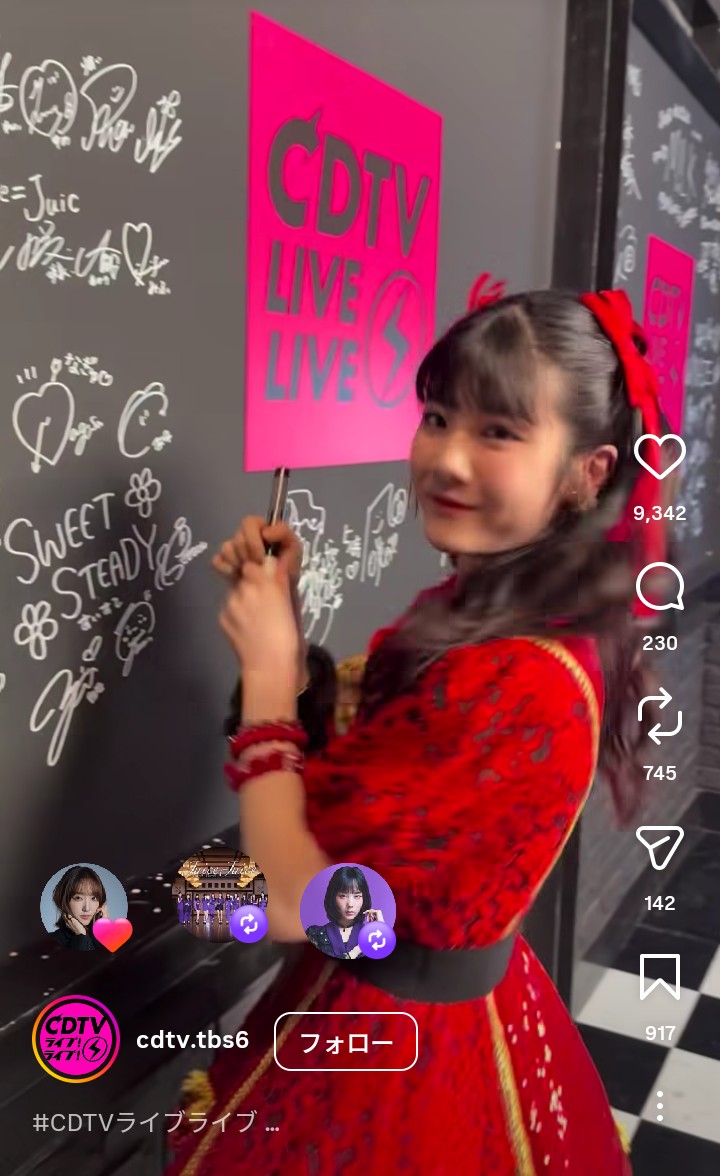This screenshot has width=720, height=1176.
Task: View the group photo avatar with repost badge
Action: point(219,895)
